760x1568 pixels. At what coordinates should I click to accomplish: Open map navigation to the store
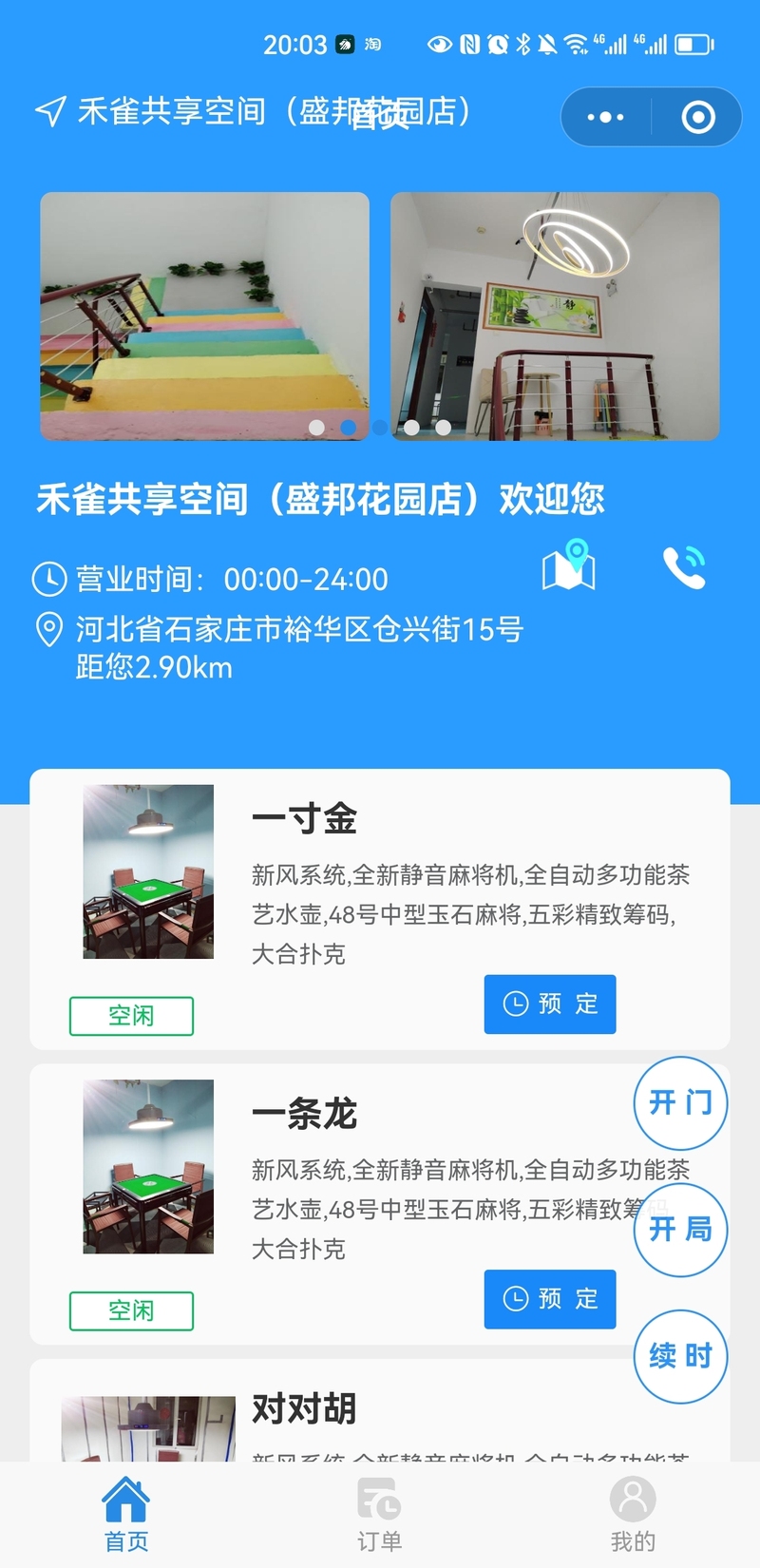[x=569, y=564]
